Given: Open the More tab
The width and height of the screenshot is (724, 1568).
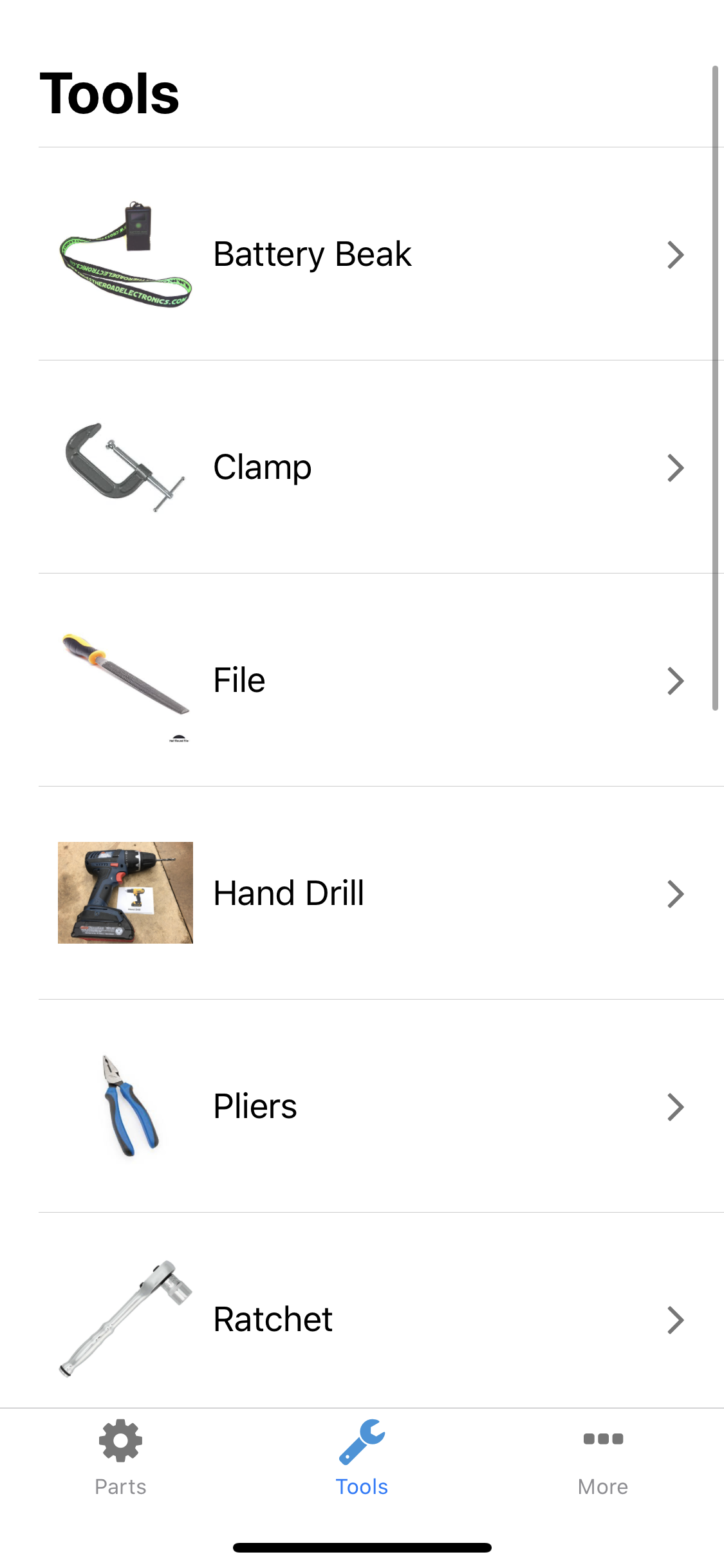Looking at the screenshot, I should (603, 1458).
